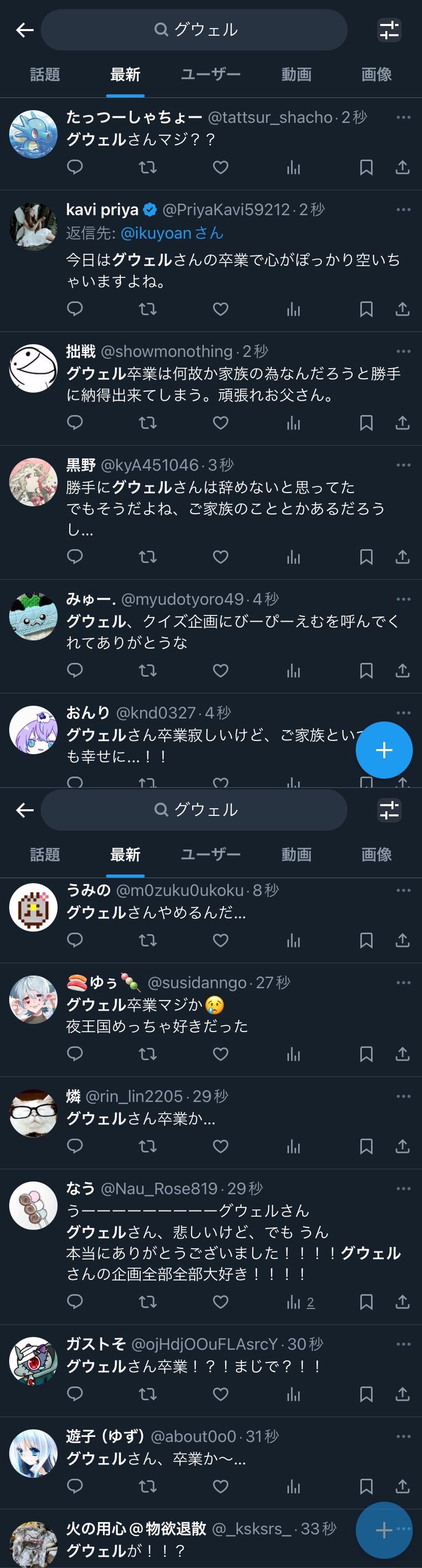
Task: Reply to kavi priya's post
Action: (x=75, y=309)
